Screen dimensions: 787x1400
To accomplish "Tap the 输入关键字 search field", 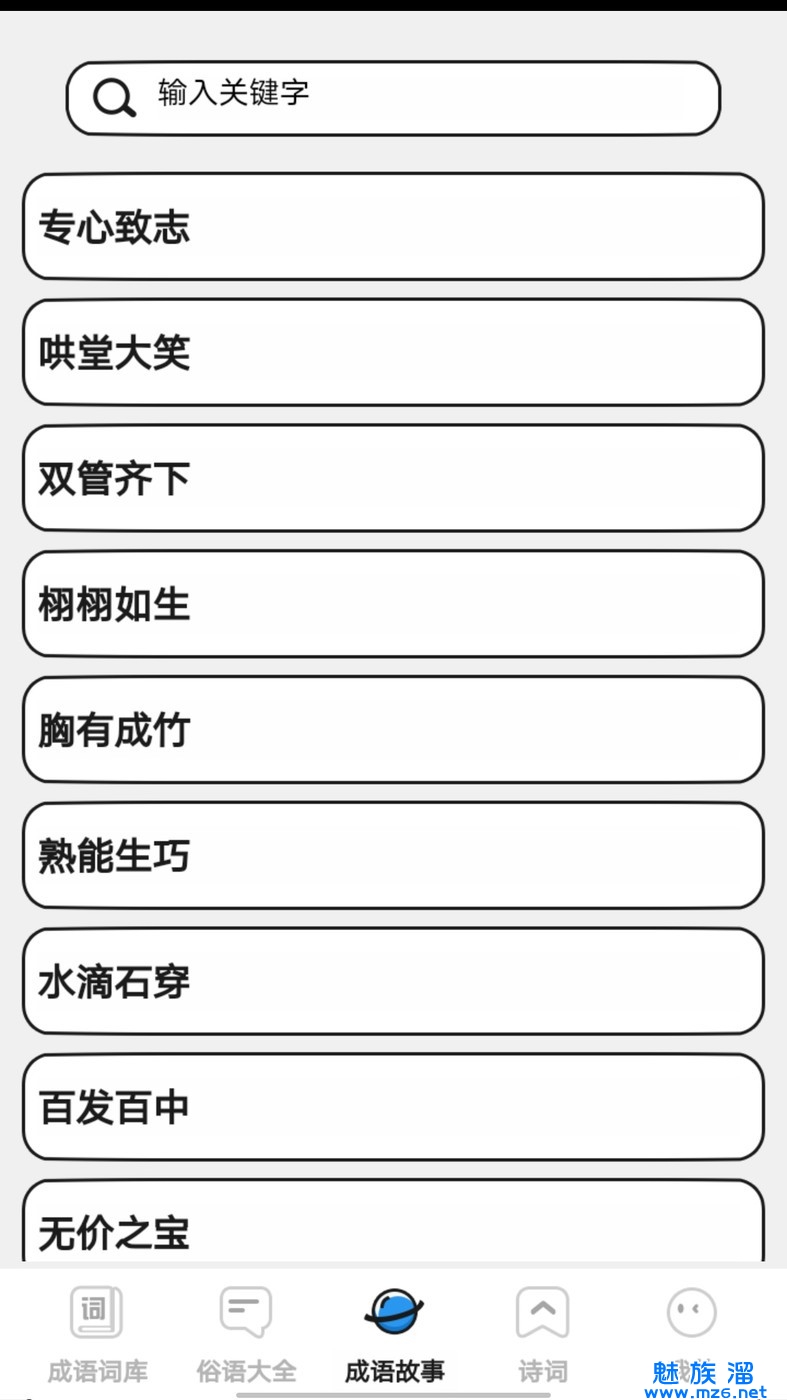I will pyautogui.click(x=393, y=97).
